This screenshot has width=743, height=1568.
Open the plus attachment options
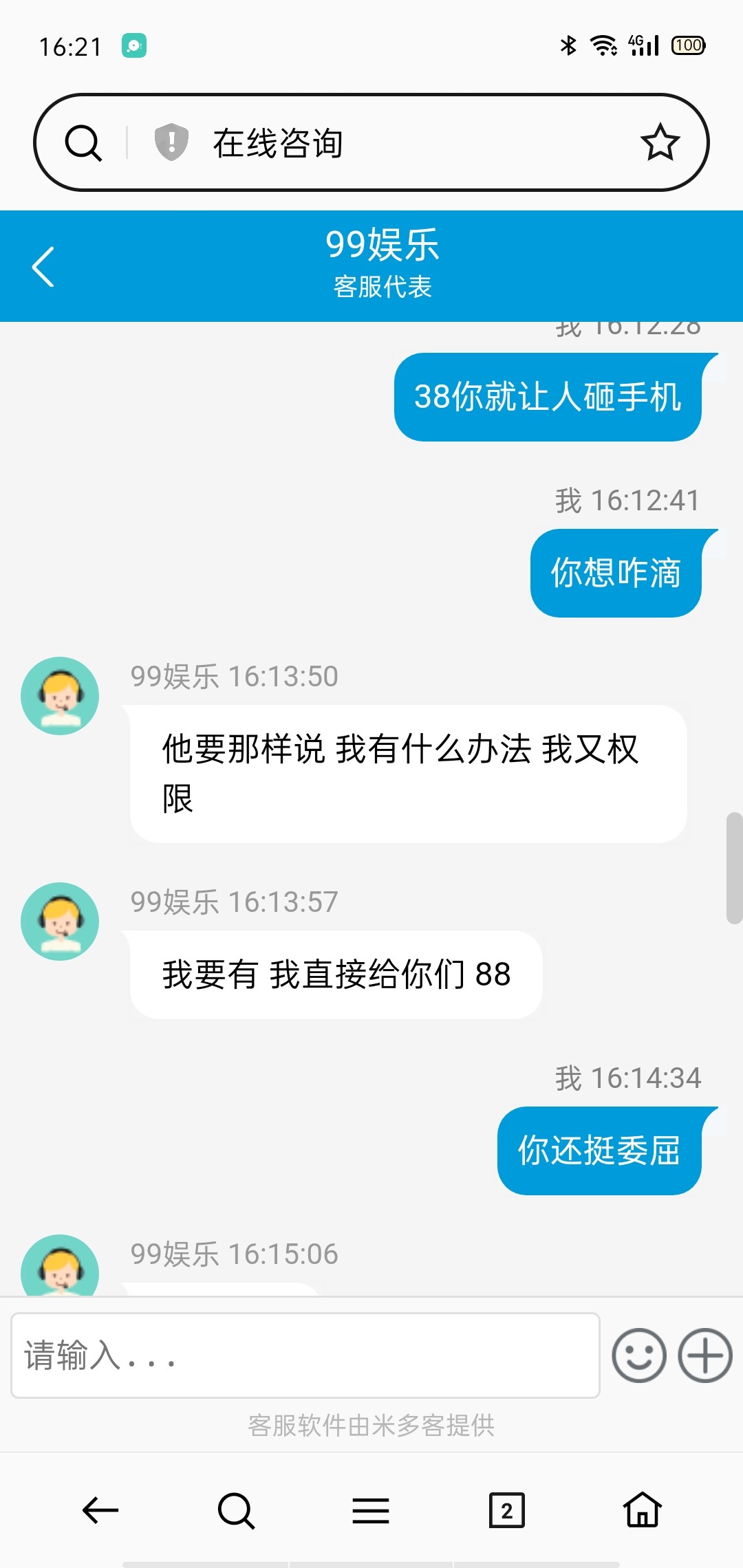click(x=705, y=1355)
